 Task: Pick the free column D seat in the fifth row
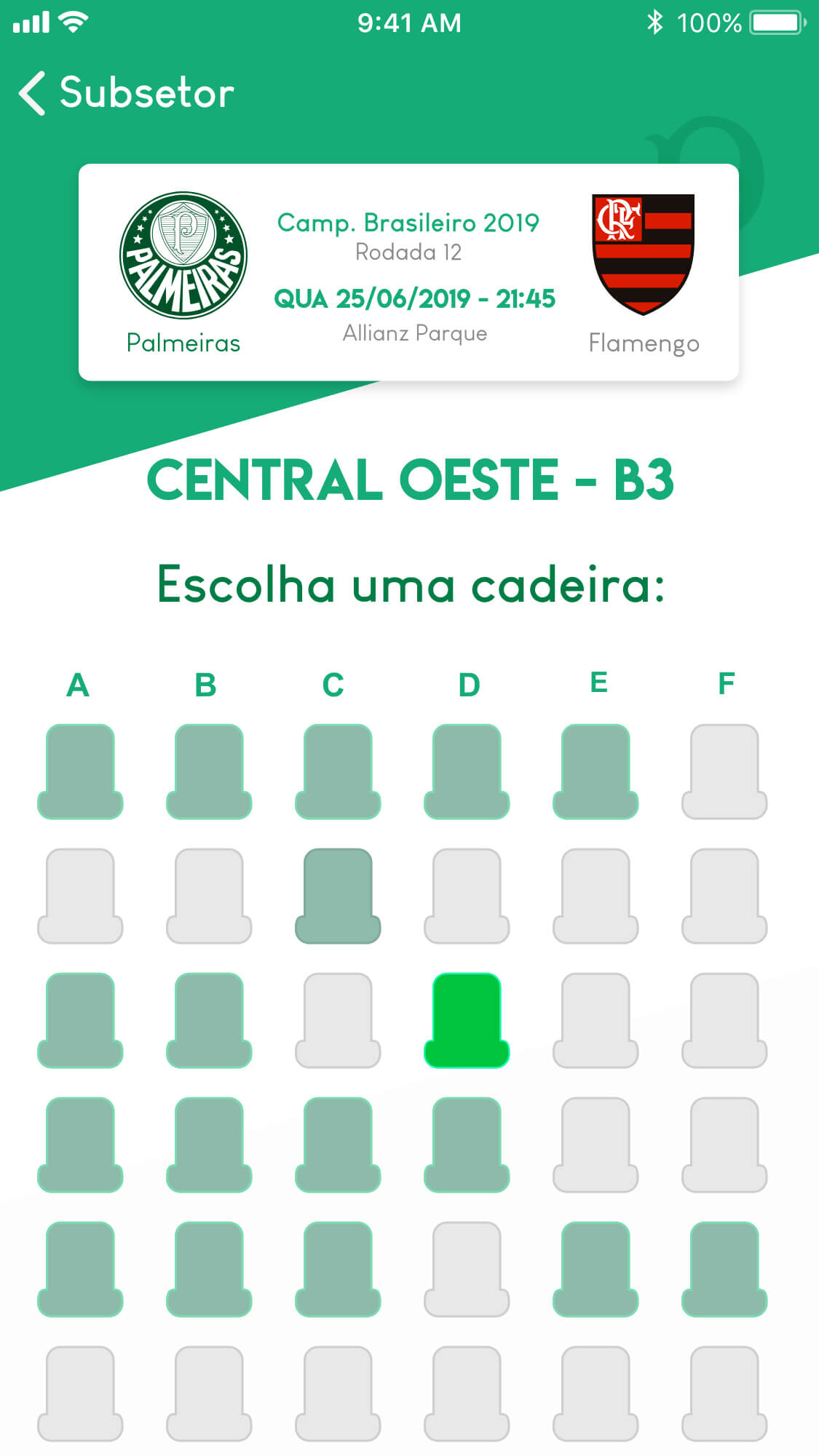pyautogui.click(x=467, y=1269)
